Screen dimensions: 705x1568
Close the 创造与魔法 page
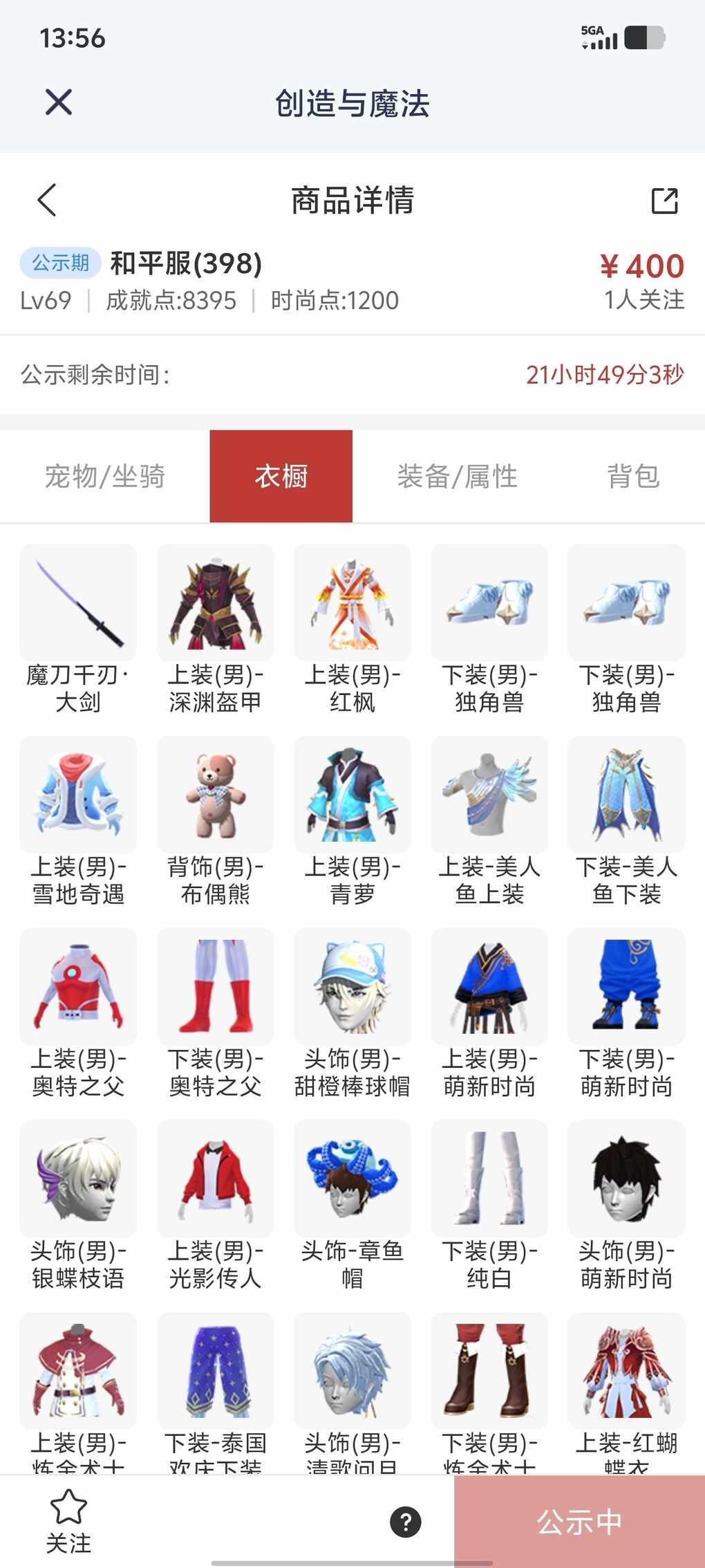(x=59, y=102)
